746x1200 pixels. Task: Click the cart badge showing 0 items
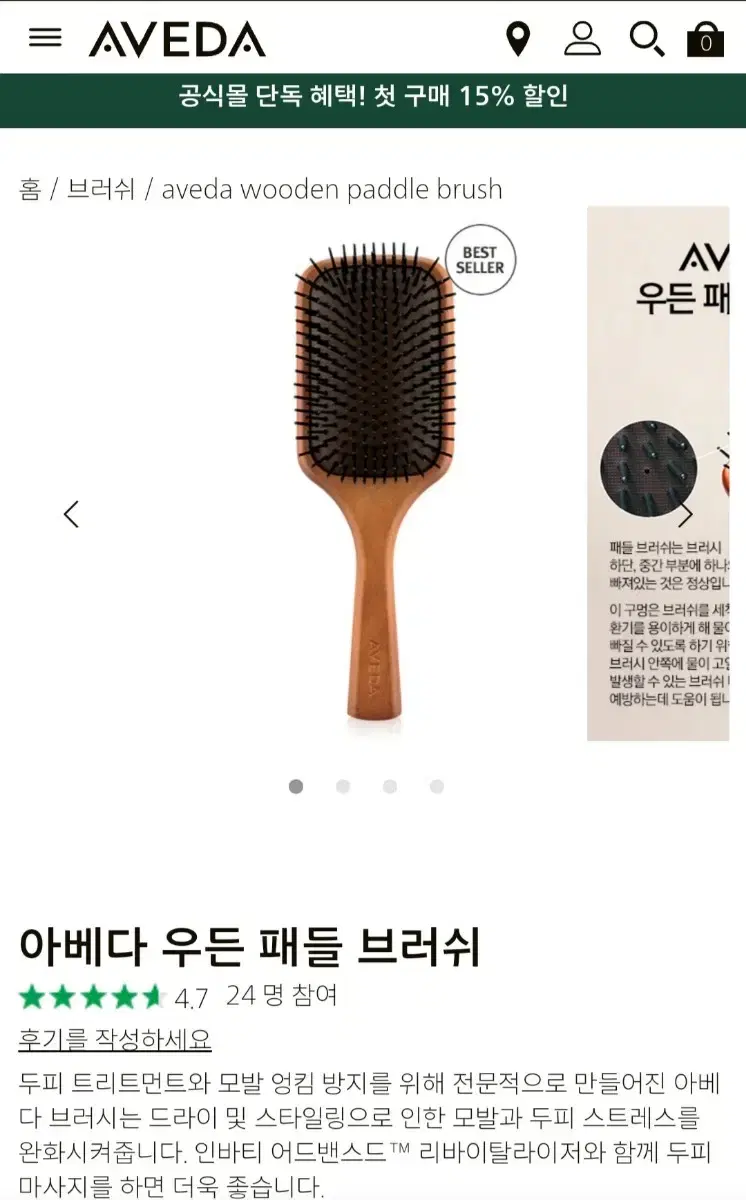point(708,44)
